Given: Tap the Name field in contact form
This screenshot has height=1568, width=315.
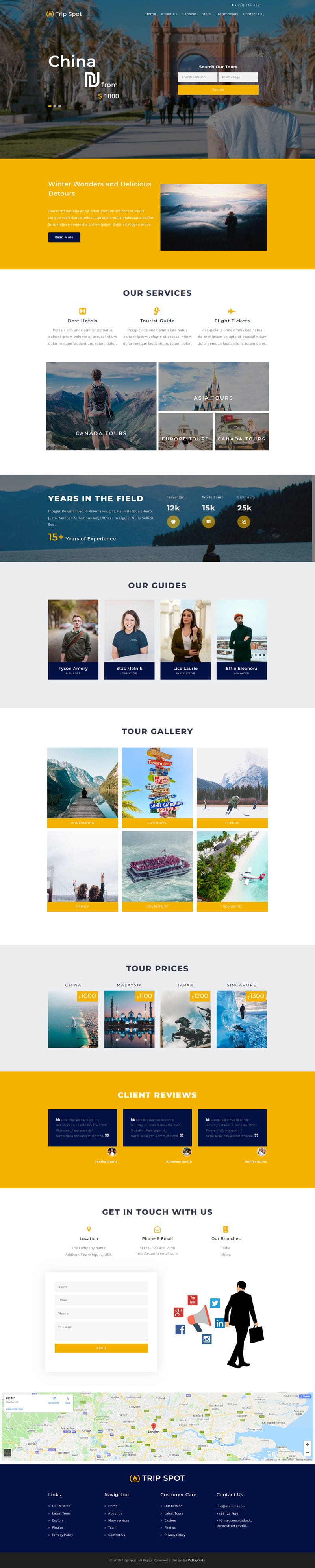Looking at the screenshot, I should [101, 1287].
